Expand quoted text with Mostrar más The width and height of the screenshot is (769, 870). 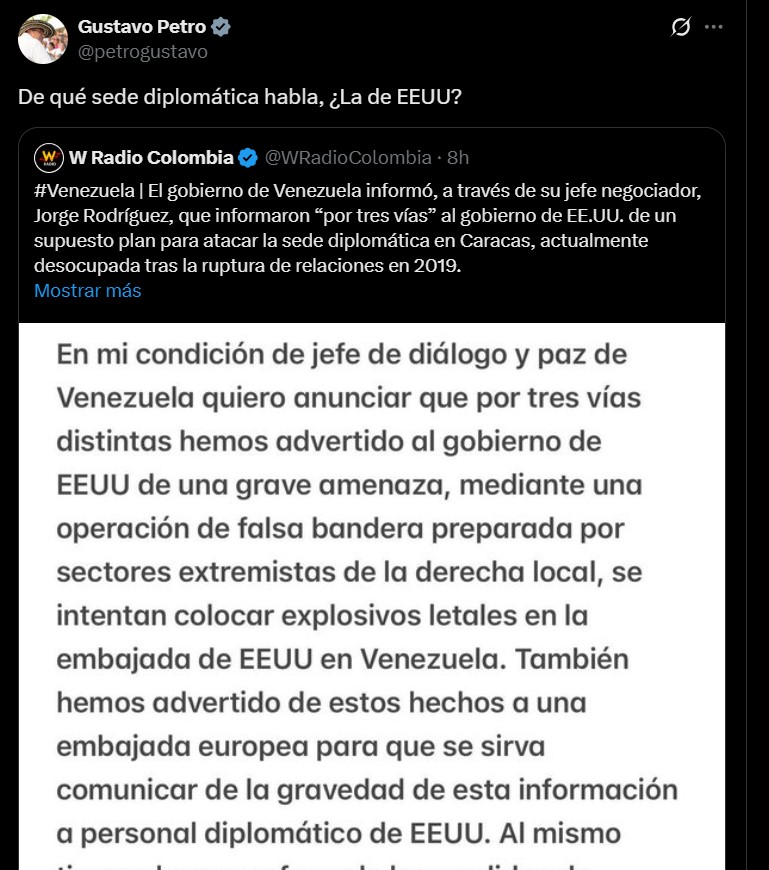pyautogui.click(x=87, y=291)
